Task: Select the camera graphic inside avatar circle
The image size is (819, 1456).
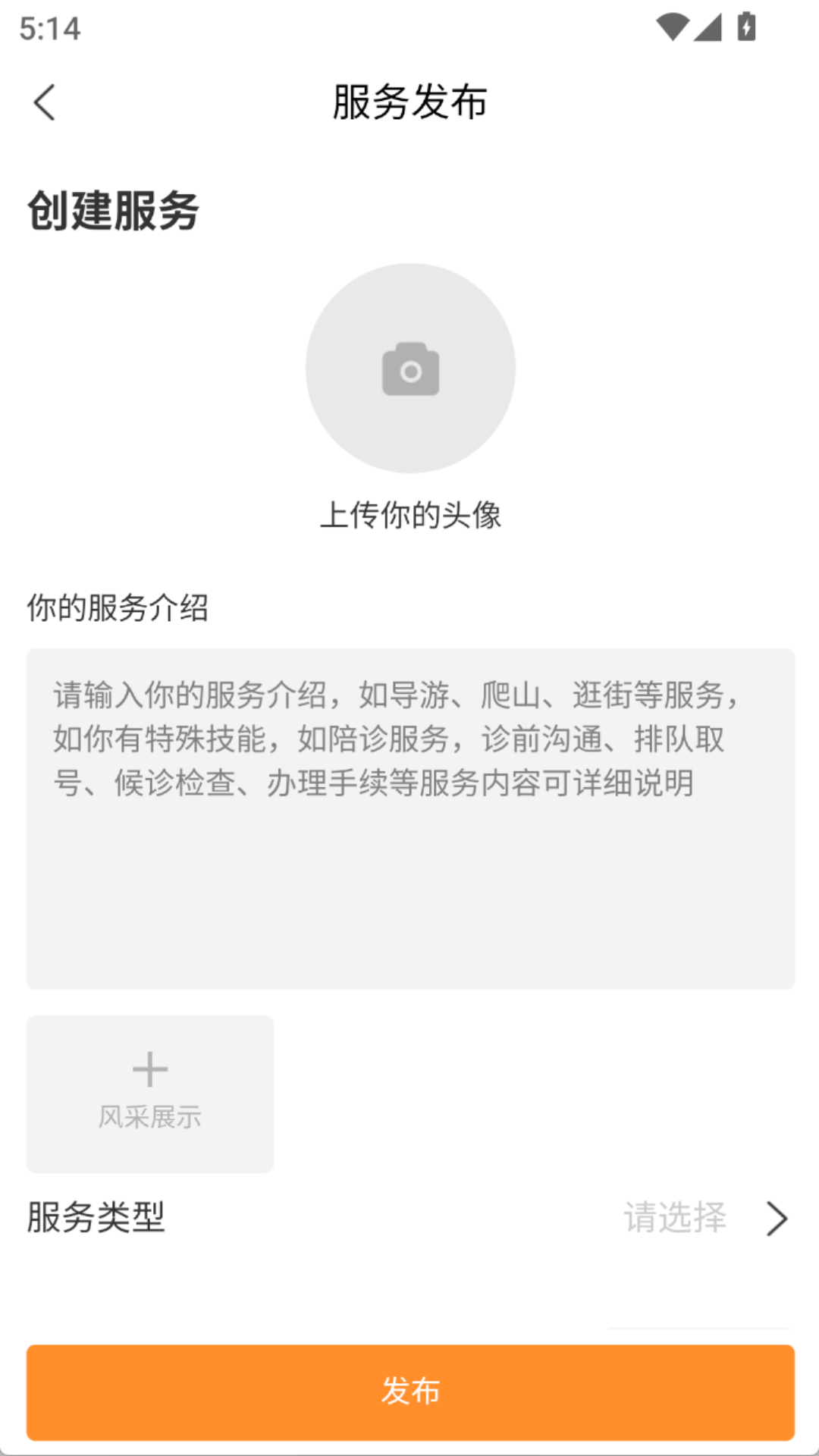Action: point(410,369)
